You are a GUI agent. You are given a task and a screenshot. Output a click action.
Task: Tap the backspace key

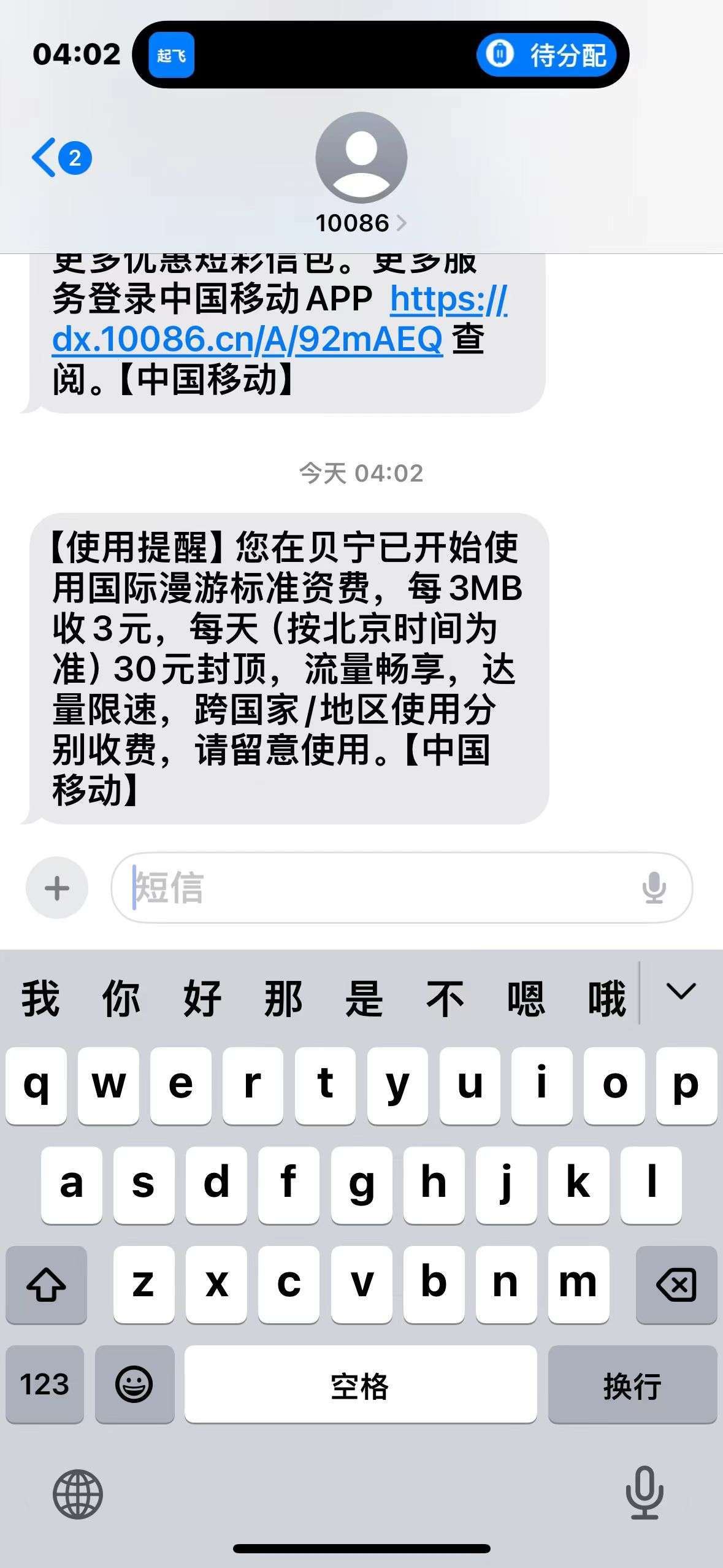coord(676,1285)
